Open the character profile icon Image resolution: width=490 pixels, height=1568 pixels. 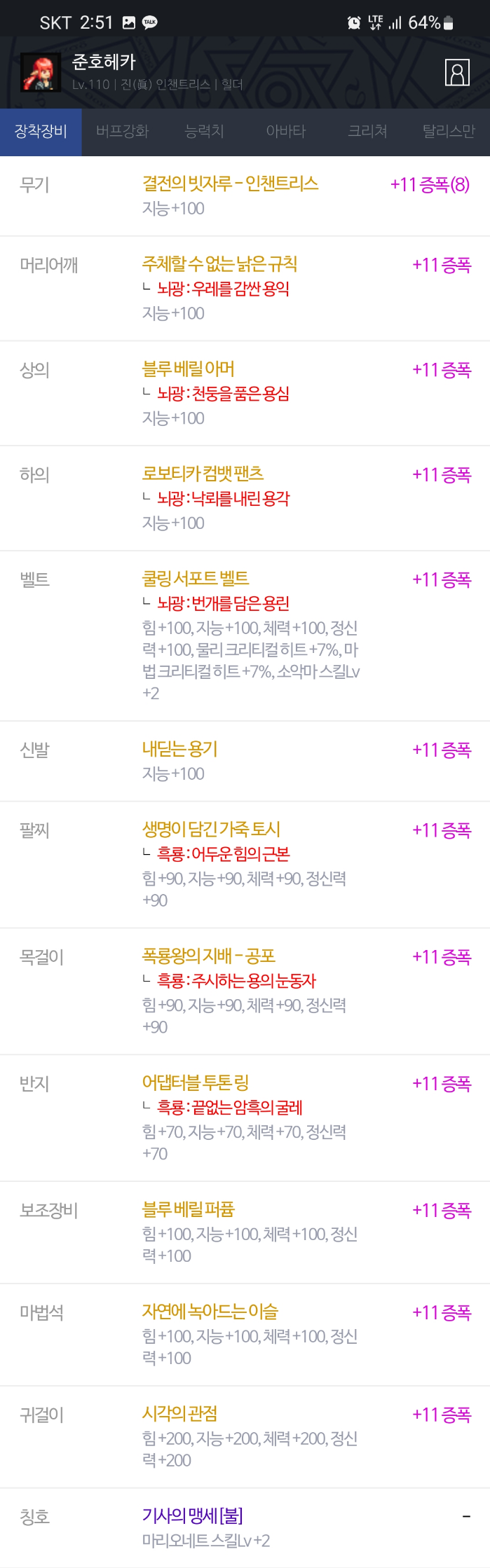[x=457, y=72]
